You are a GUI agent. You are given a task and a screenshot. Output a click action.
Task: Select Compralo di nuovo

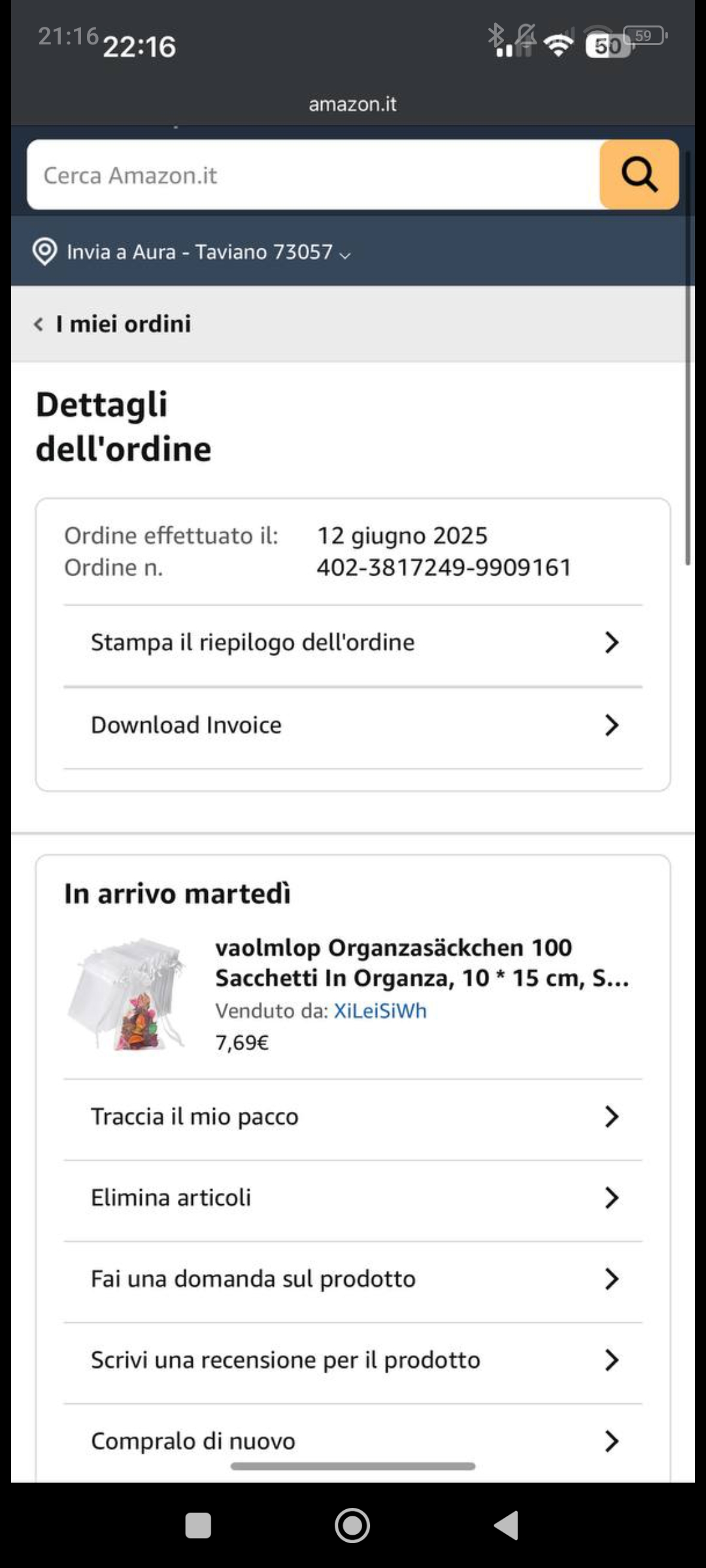(x=353, y=1441)
